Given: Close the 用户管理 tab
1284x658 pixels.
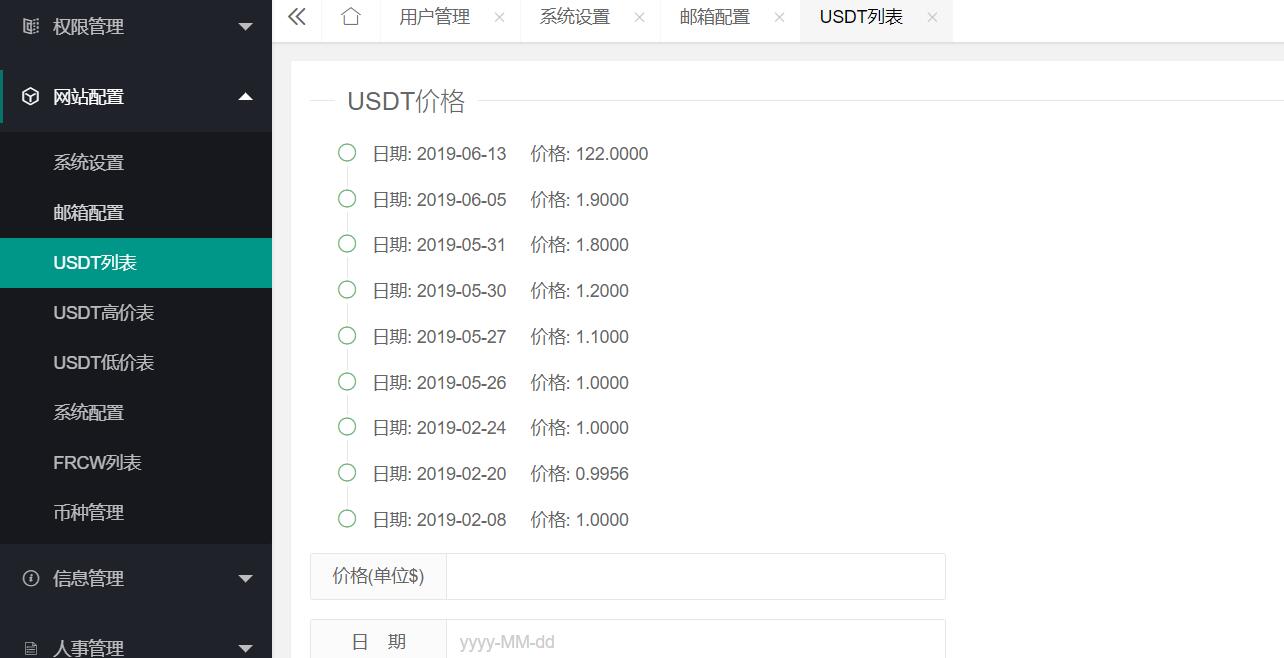Looking at the screenshot, I should pyautogui.click(x=499, y=18).
